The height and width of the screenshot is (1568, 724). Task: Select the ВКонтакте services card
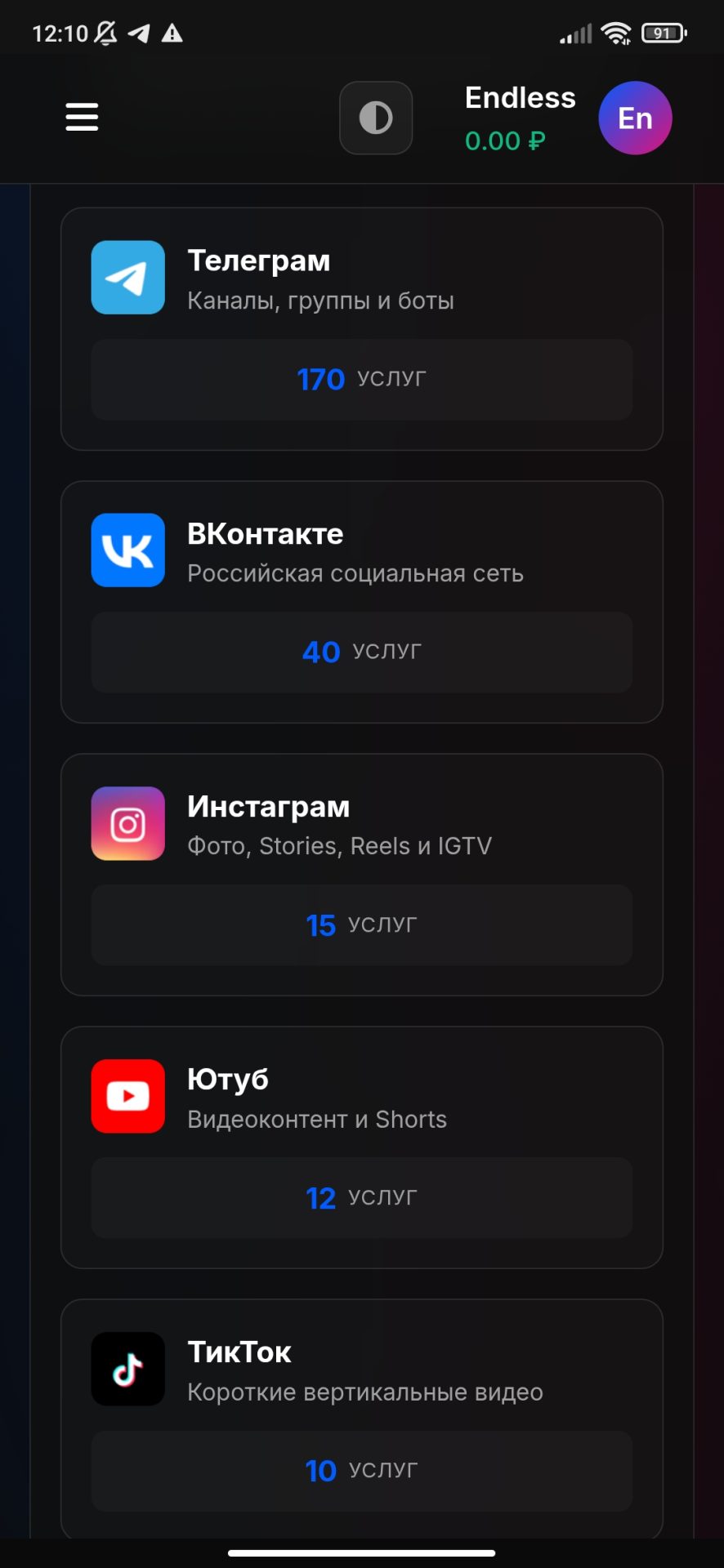[x=361, y=601]
